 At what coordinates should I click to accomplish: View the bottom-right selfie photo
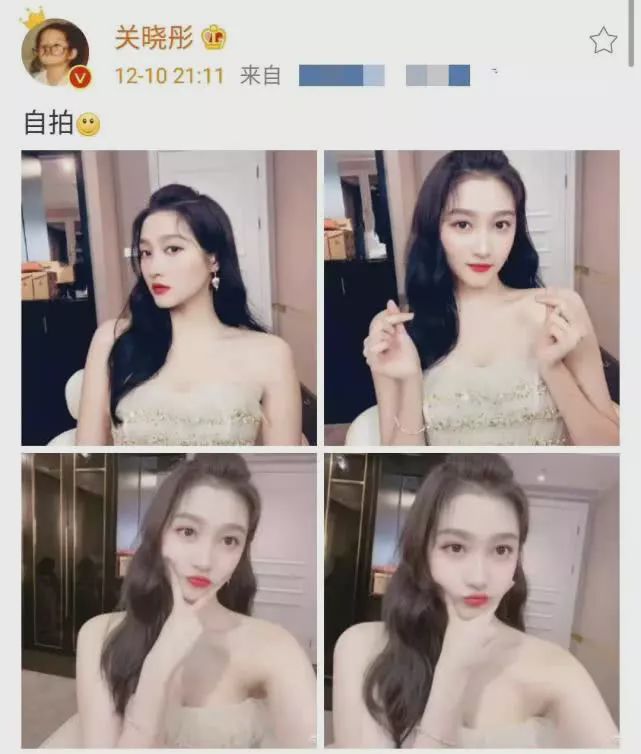click(x=472, y=601)
